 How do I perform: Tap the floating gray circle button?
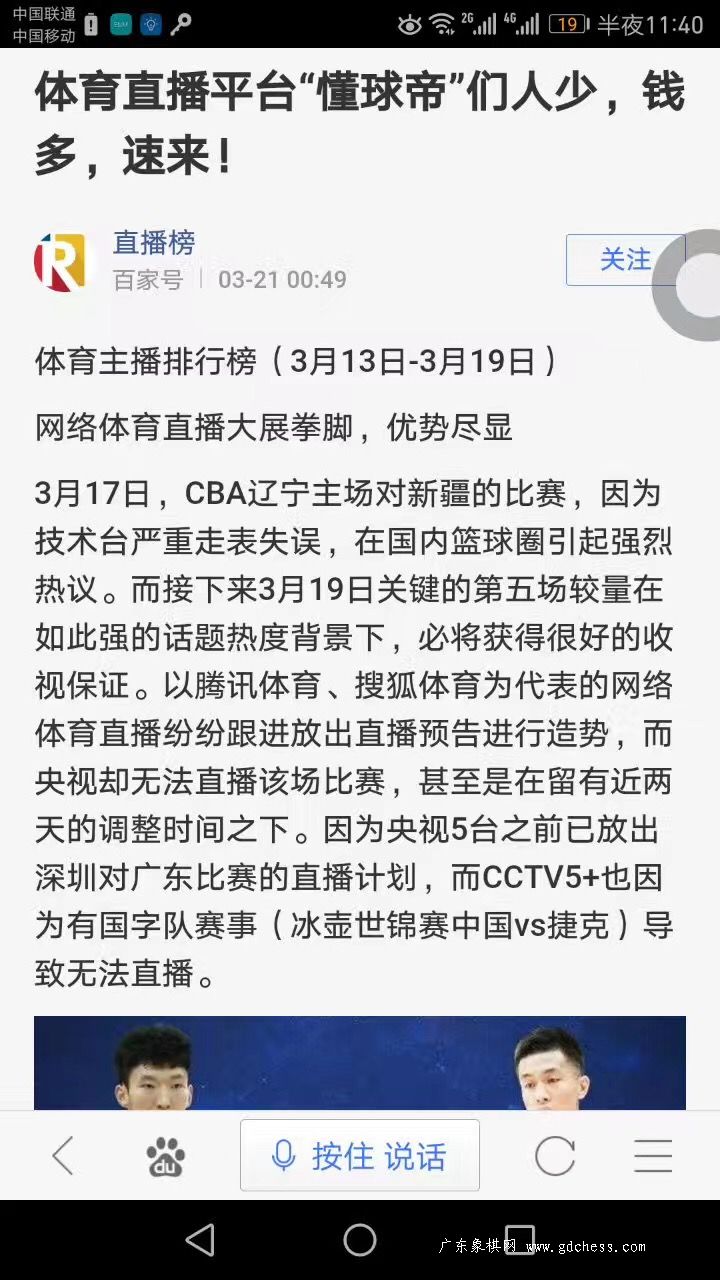692,286
